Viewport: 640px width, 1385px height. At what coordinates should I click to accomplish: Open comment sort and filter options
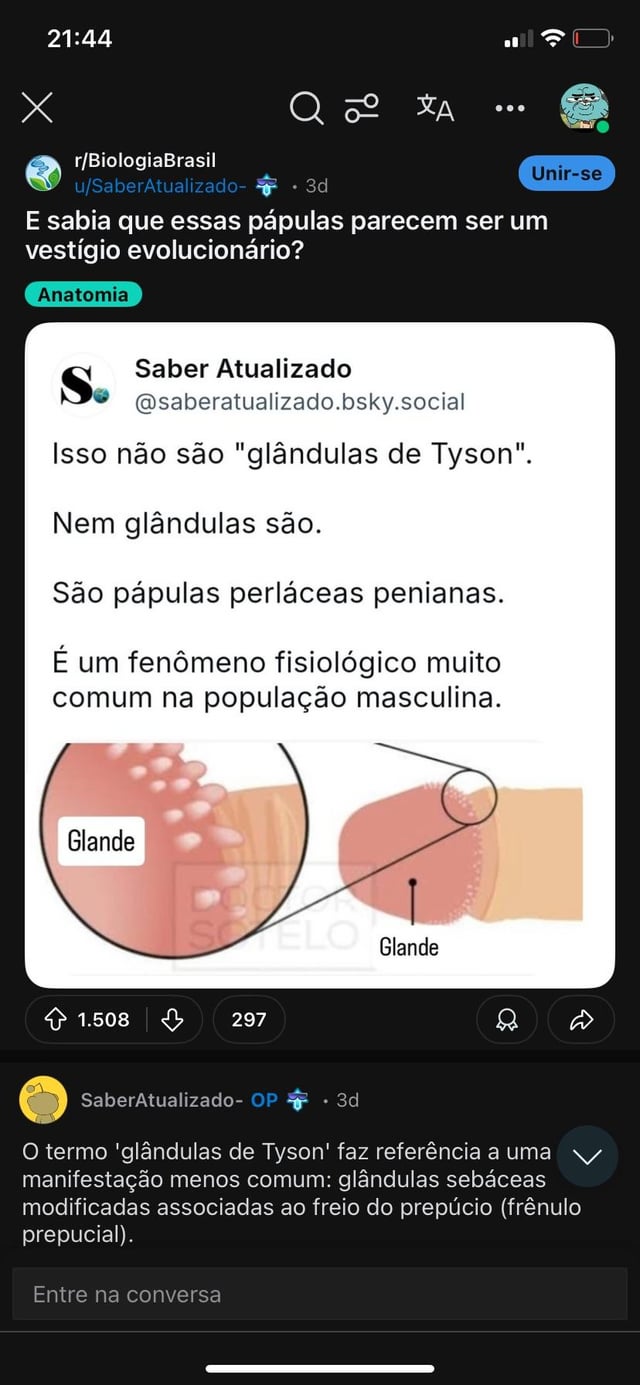pos(362,107)
